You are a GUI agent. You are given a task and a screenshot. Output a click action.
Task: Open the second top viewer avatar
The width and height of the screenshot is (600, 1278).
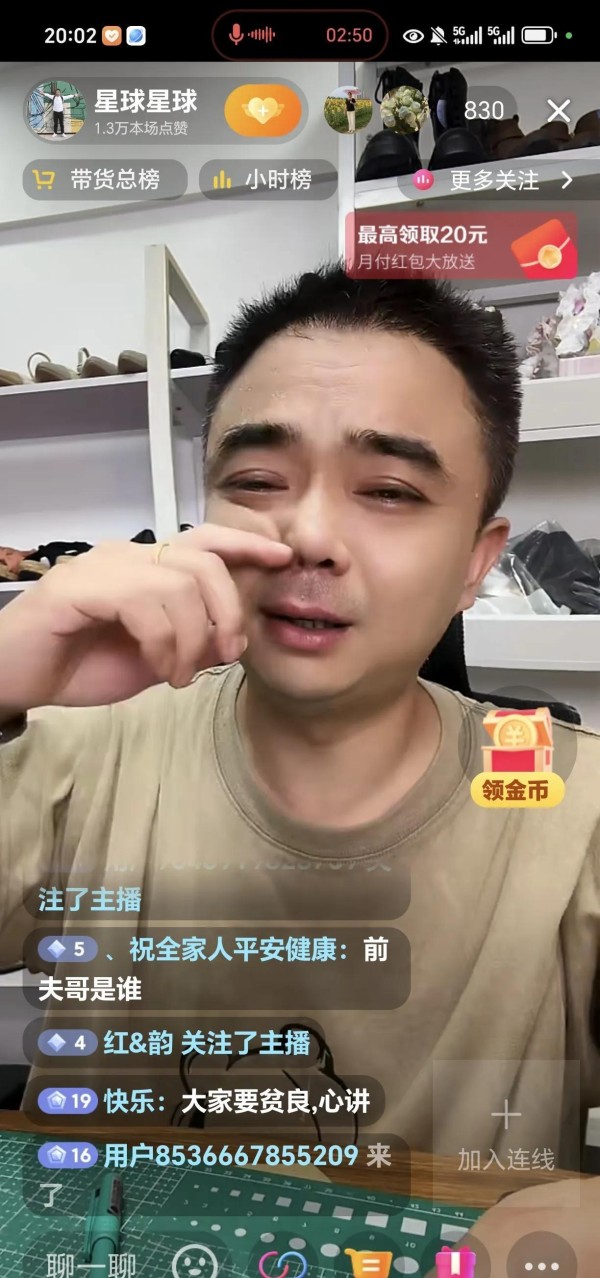point(404,110)
